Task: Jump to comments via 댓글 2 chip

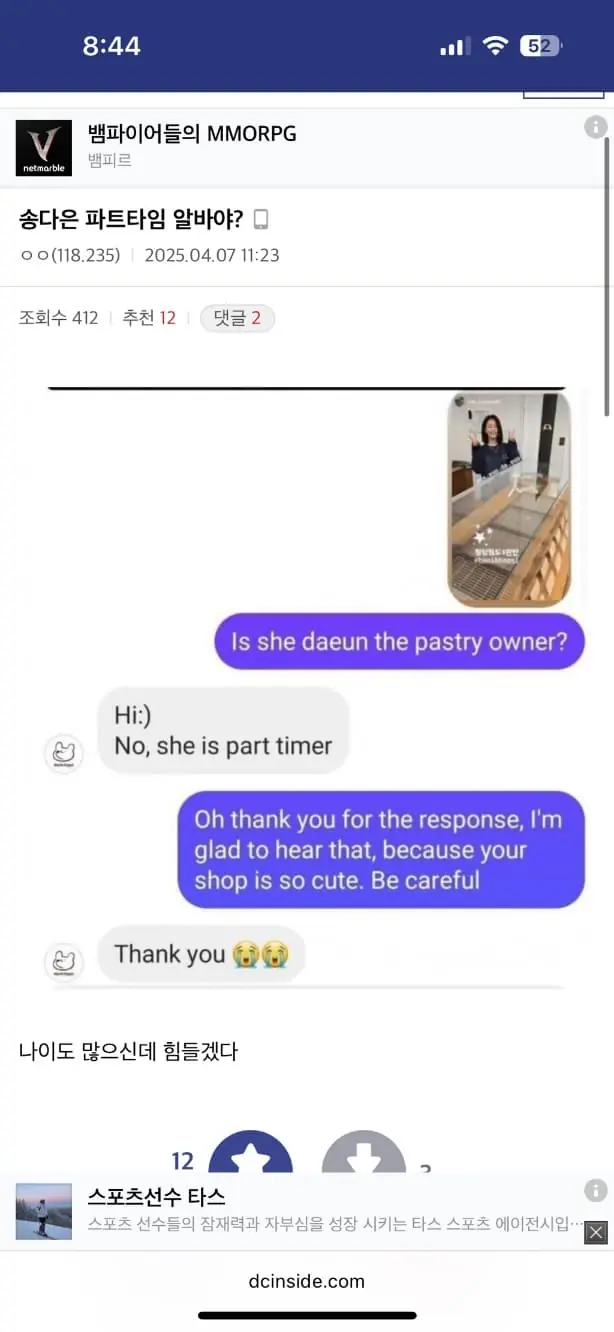Action: (237, 318)
